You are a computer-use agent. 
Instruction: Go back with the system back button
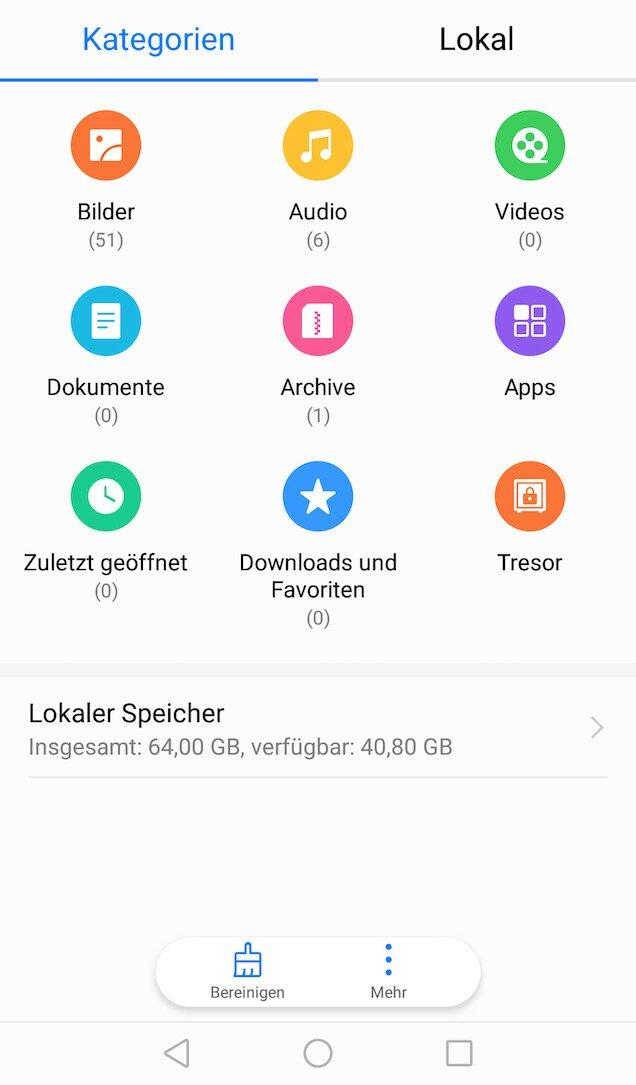pyautogui.click(x=176, y=1053)
